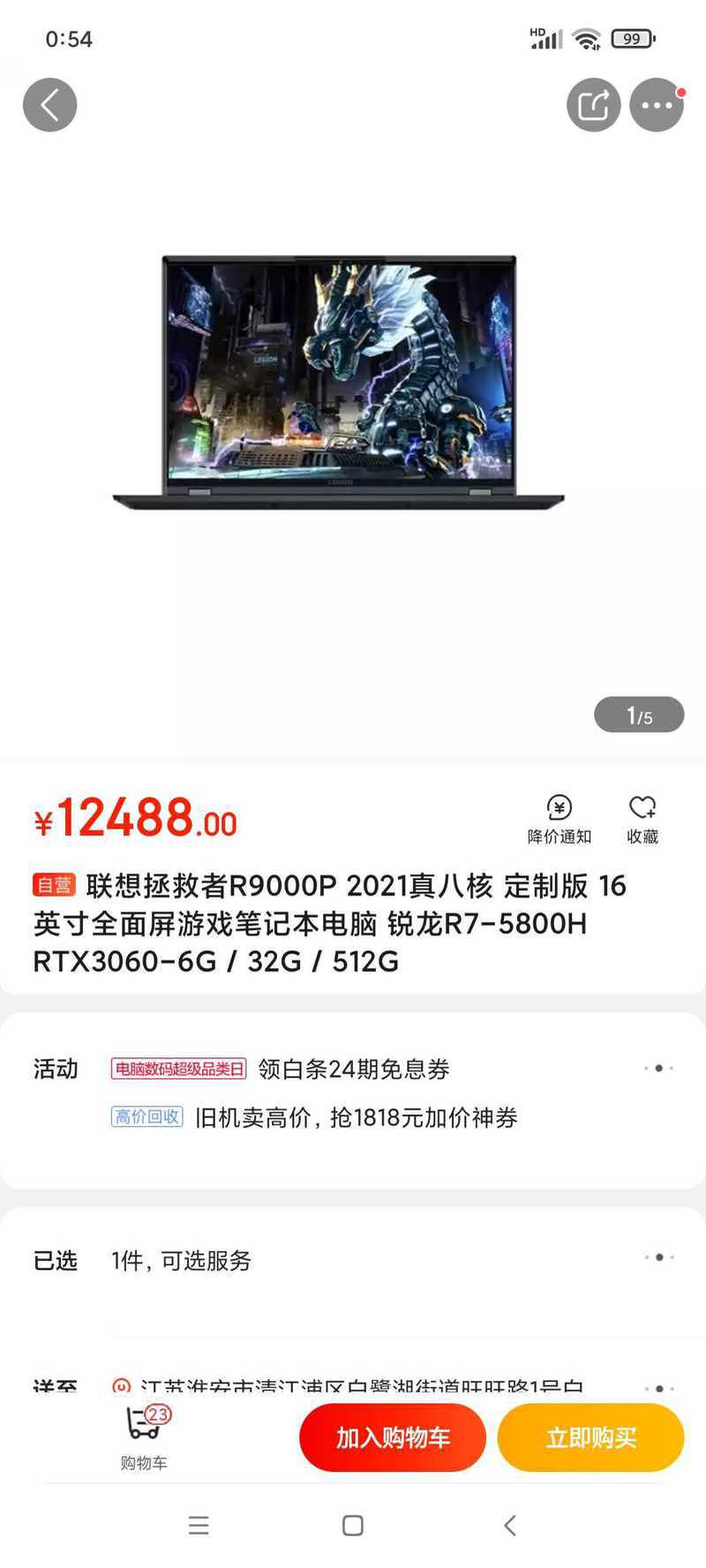Screen dimensions: 706x1568
Task: Enable the 降价通知 price drop alert
Action: pos(559,819)
